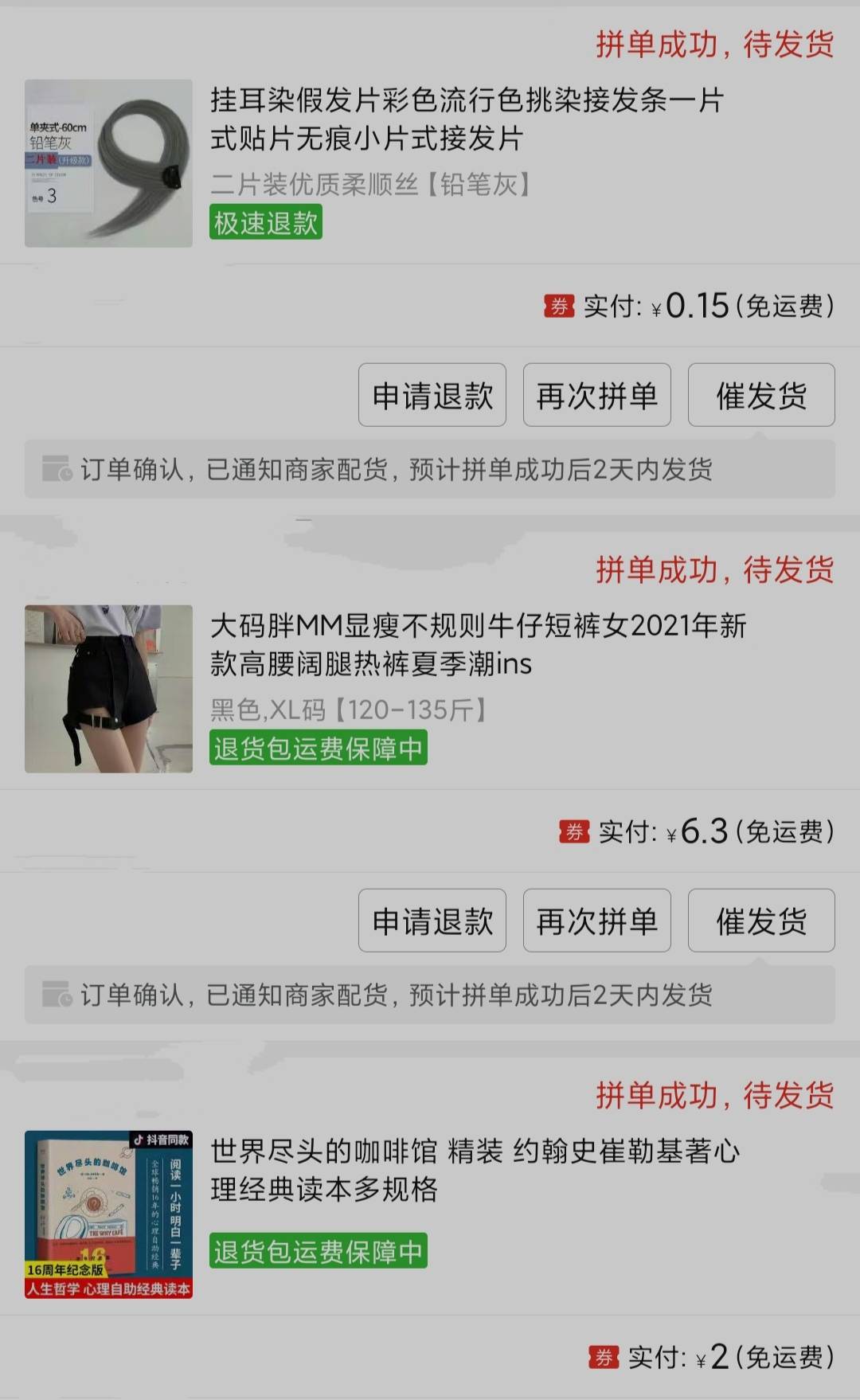Screen dimensions: 860x1400
Task: Open spec text 黑色,XL码【120-135斤】
Action: click(348, 711)
